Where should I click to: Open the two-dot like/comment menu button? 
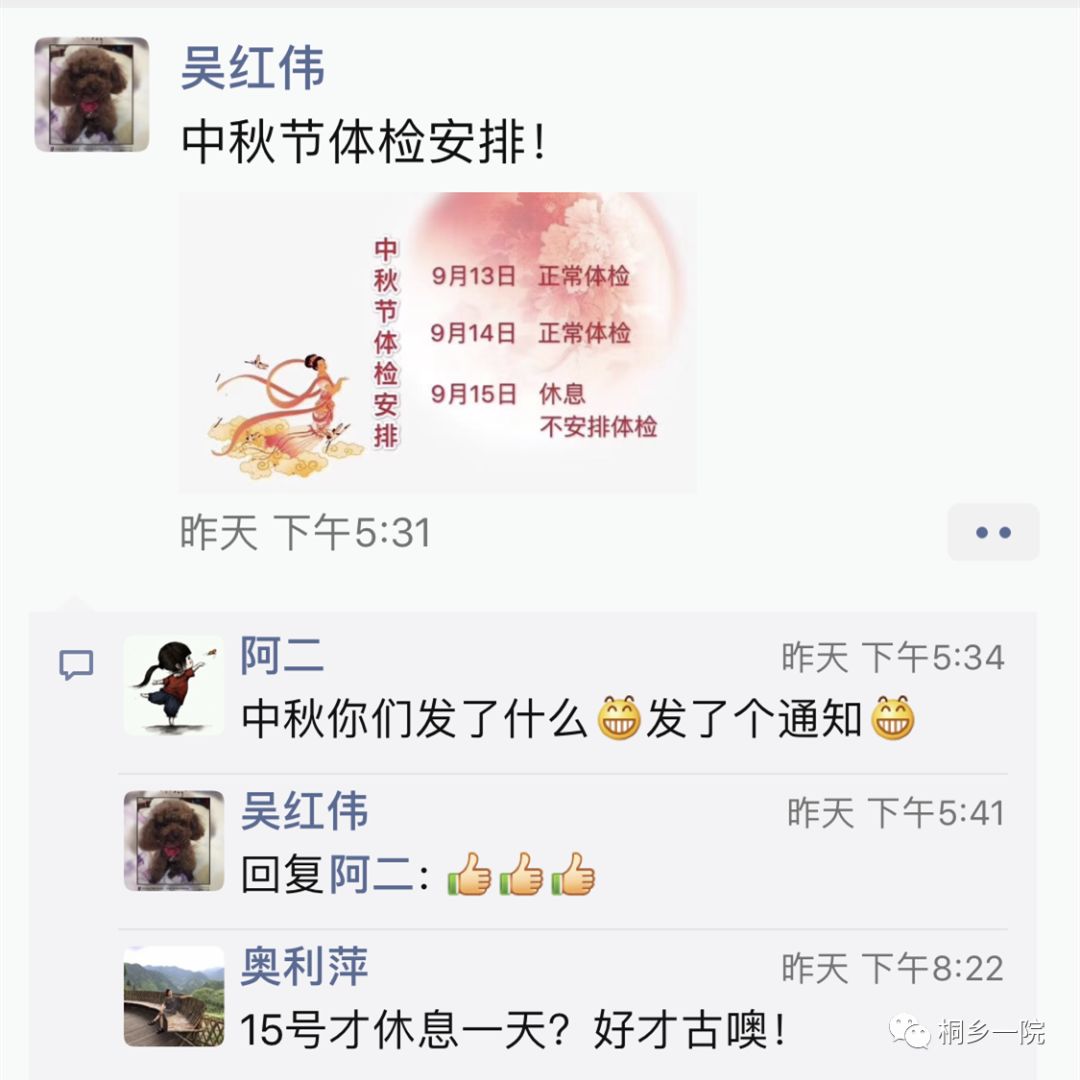993,532
